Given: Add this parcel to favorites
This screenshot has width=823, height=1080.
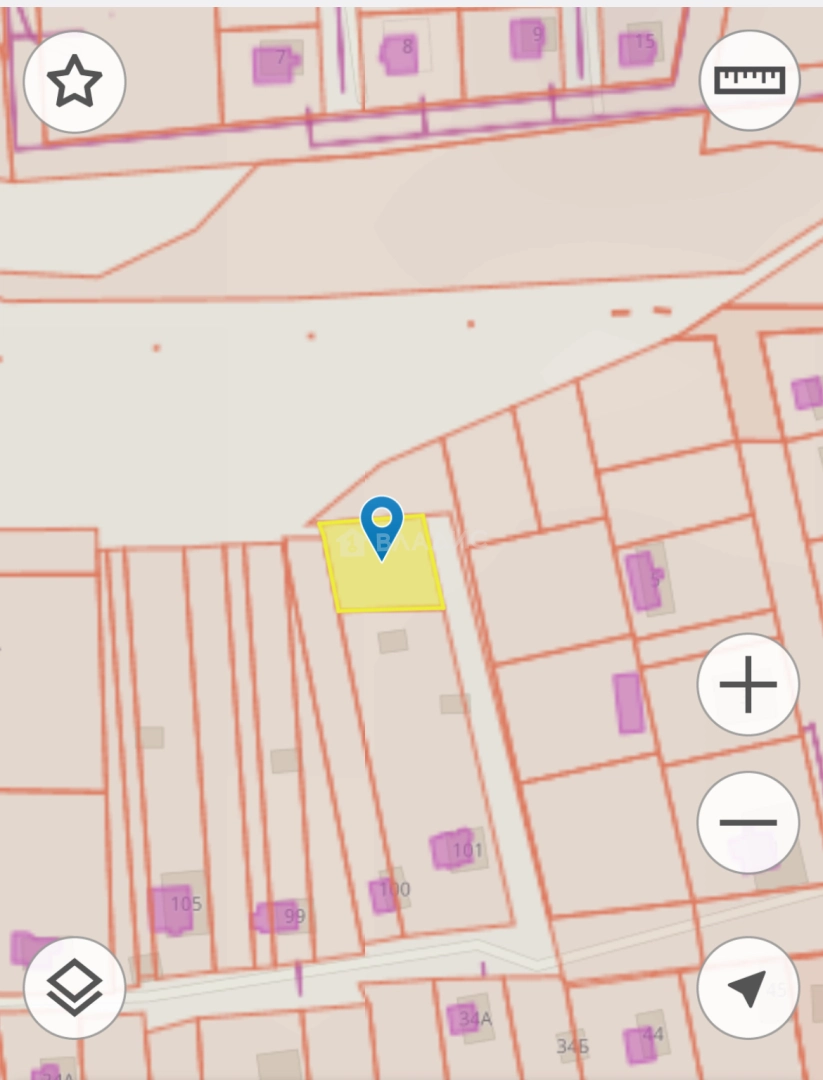Looking at the screenshot, I should pyautogui.click(x=74, y=81).
